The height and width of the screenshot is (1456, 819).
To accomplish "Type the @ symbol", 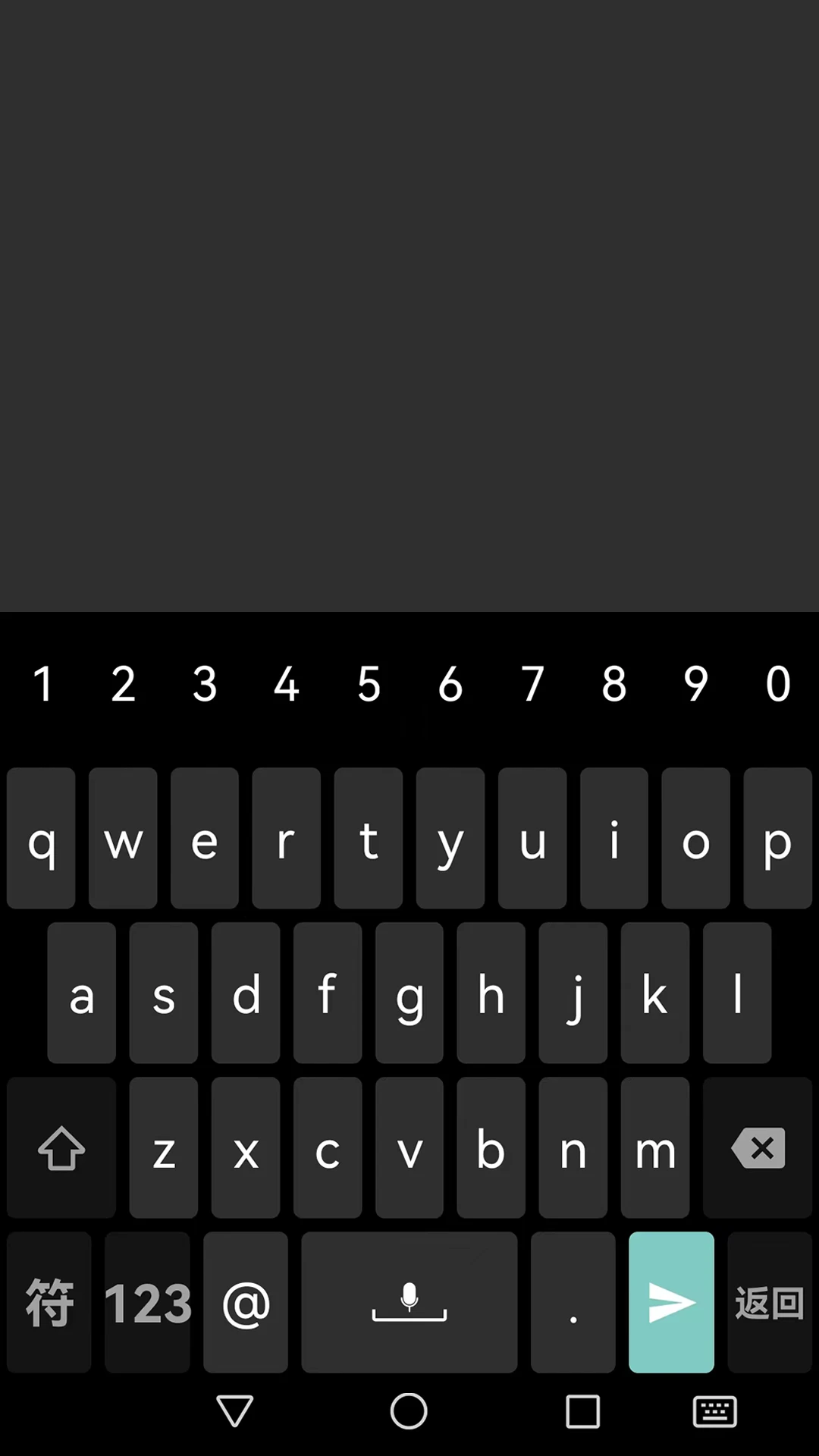I will tap(246, 1302).
